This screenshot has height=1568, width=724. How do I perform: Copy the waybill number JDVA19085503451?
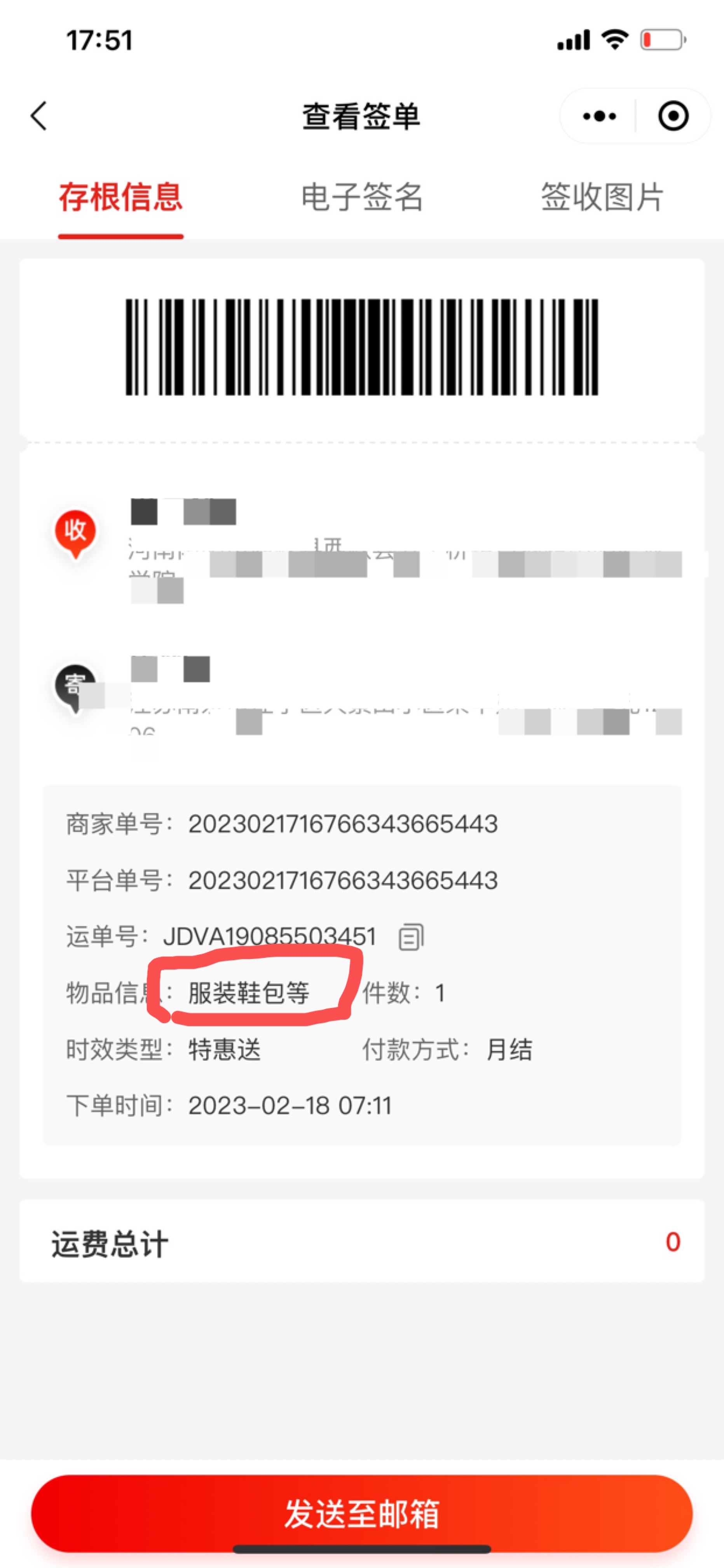click(411, 936)
